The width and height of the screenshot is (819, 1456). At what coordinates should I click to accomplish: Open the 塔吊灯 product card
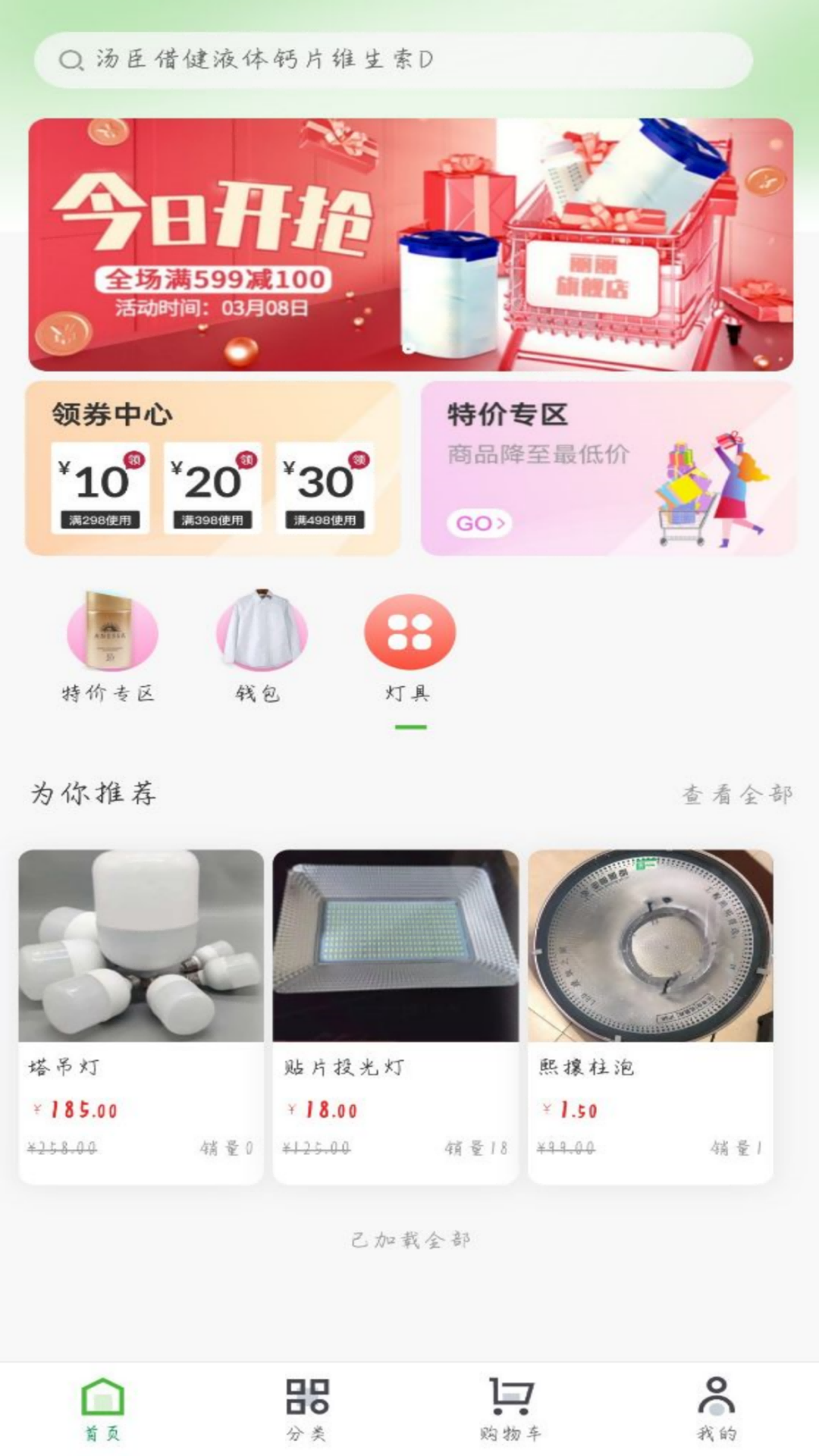point(141,1015)
